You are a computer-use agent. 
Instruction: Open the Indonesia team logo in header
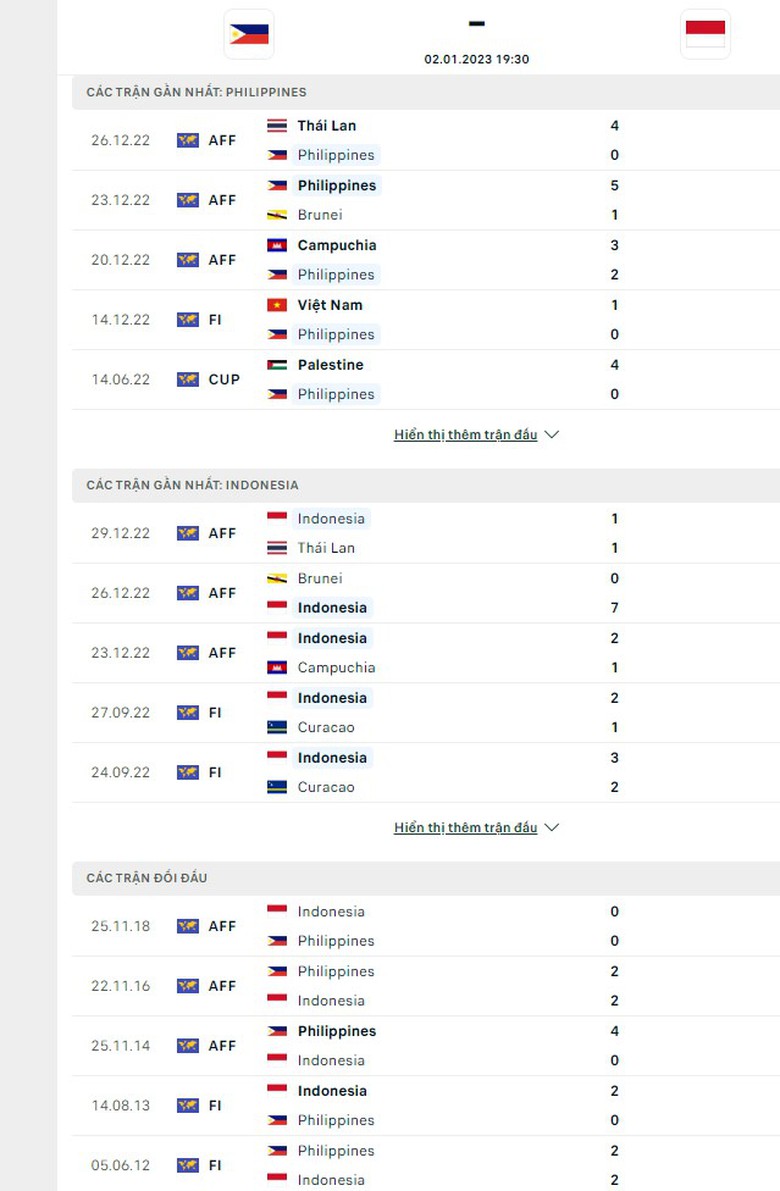tap(705, 34)
